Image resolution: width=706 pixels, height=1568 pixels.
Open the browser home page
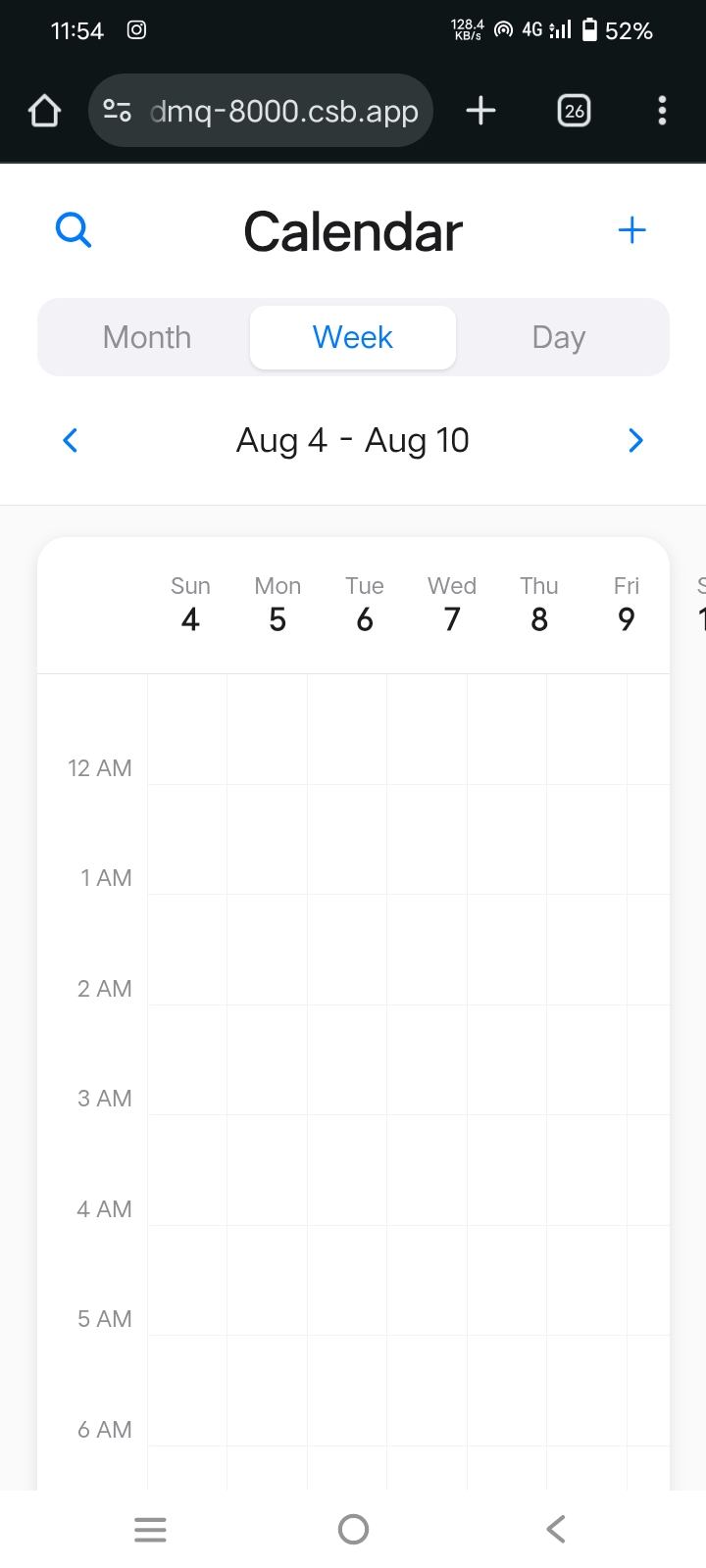pyautogui.click(x=45, y=111)
